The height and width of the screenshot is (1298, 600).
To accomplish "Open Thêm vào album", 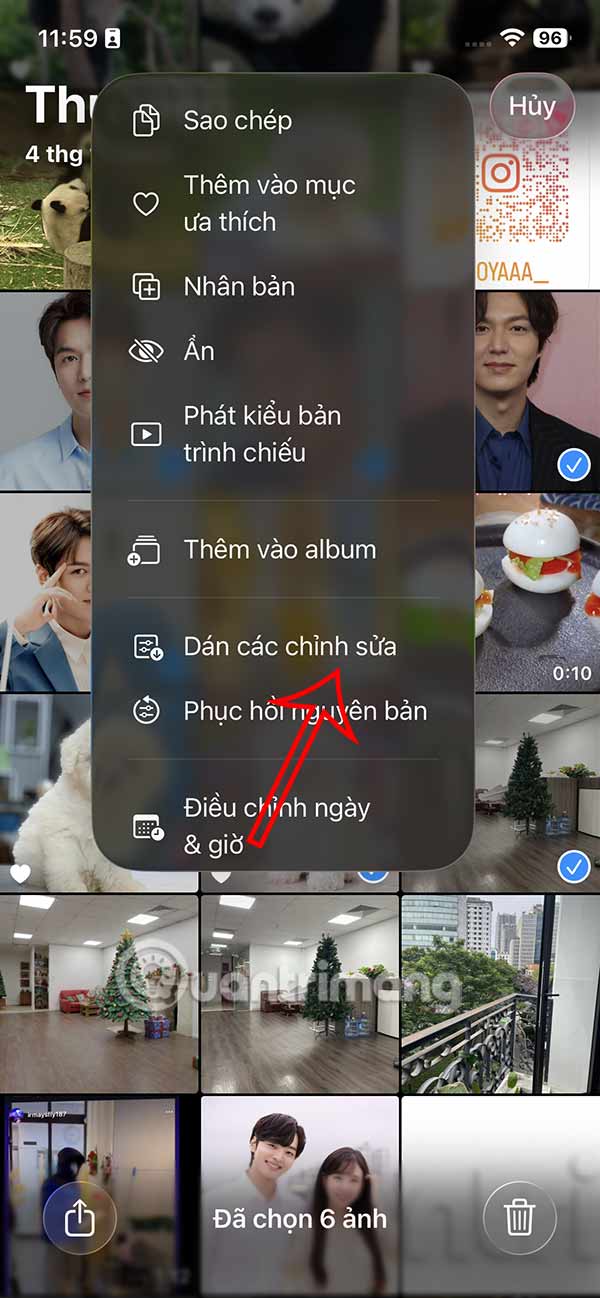I will click(279, 549).
